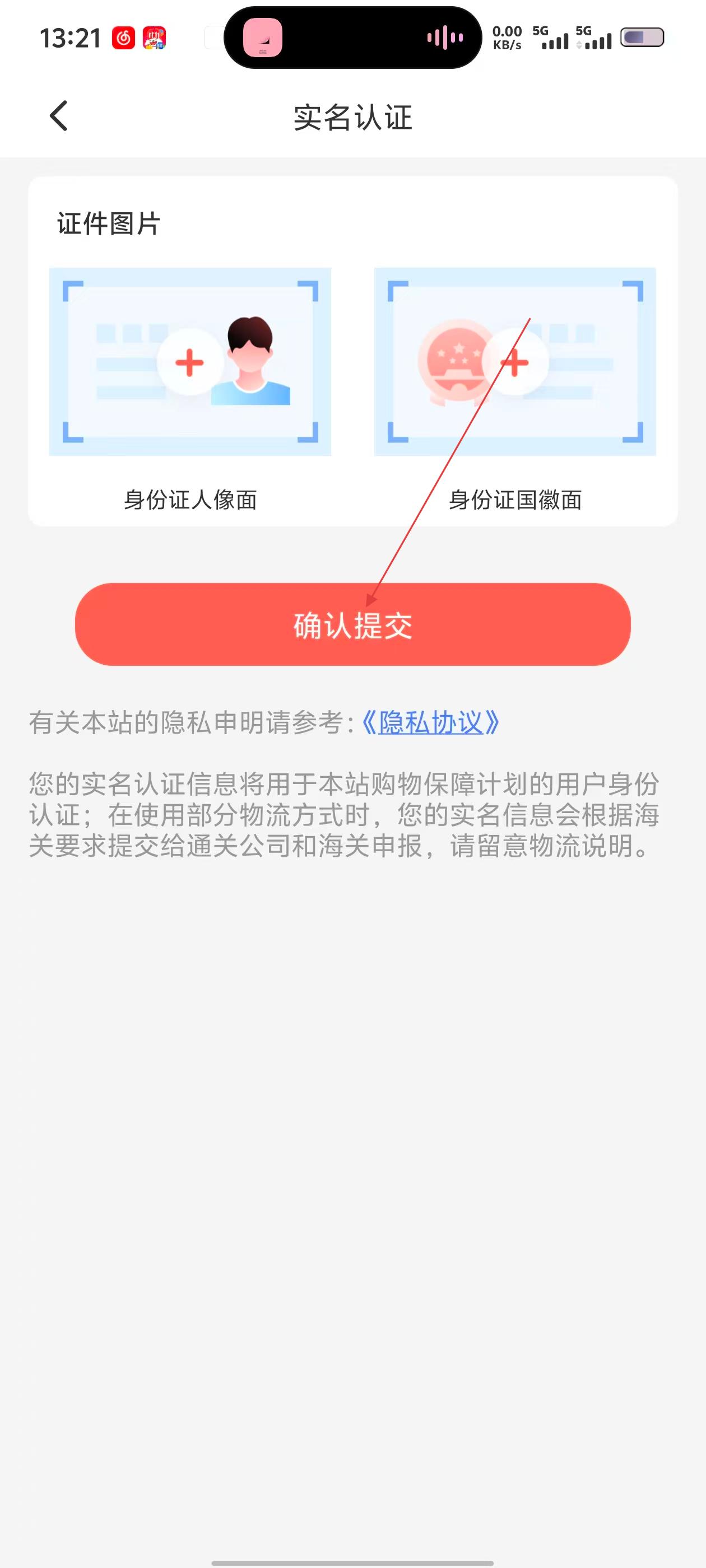
Task: Upload the 身份证国徽面 photo
Action: click(515, 362)
